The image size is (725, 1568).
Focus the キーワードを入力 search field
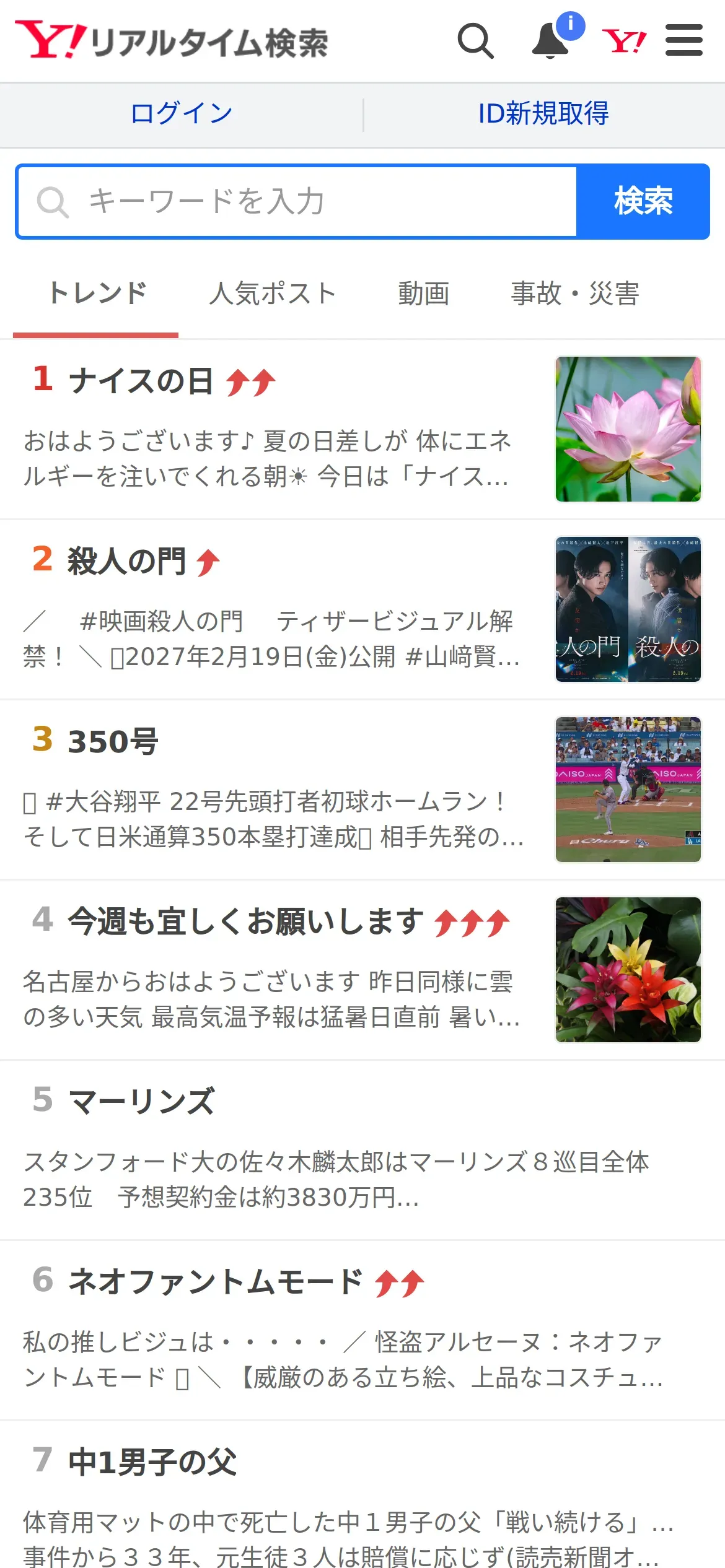click(x=297, y=201)
